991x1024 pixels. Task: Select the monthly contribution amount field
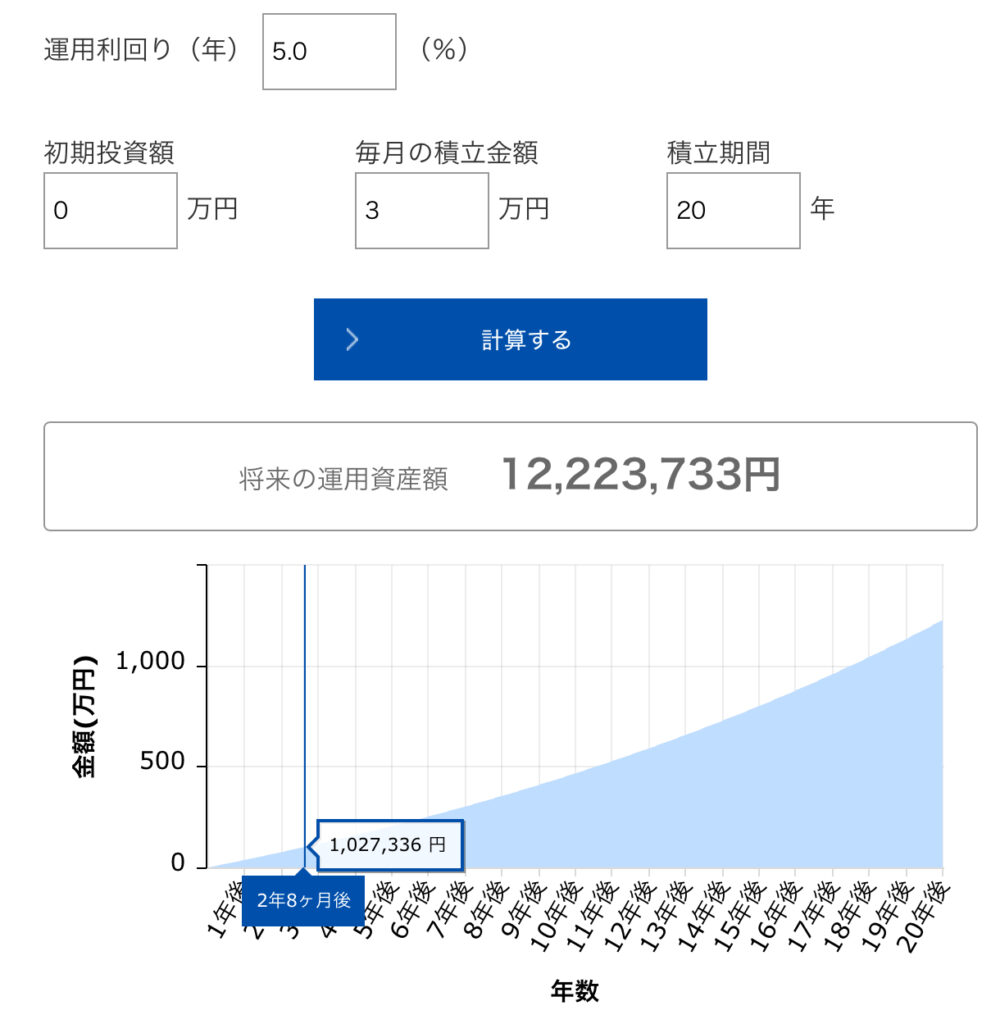[x=421, y=211]
